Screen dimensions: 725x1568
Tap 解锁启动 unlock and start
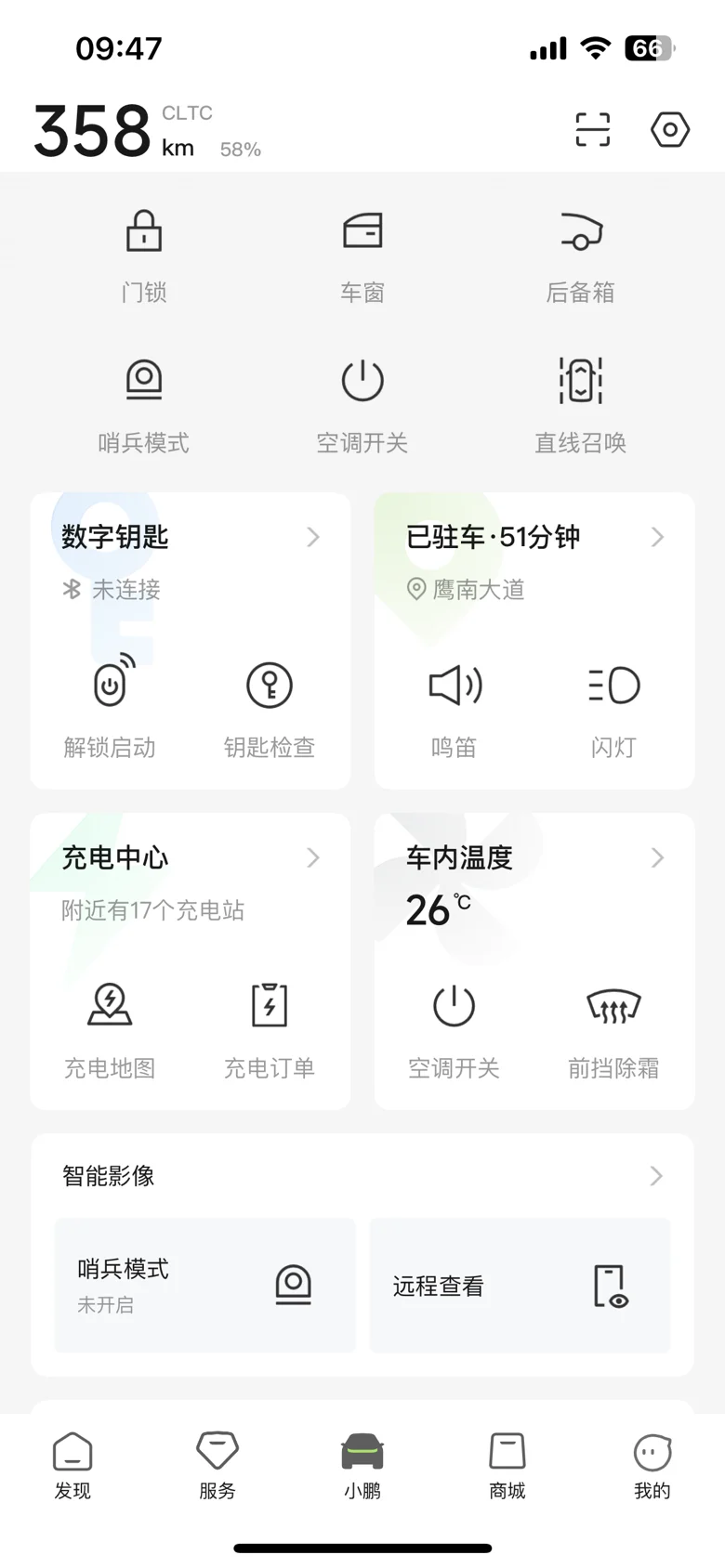tap(110, 707)
